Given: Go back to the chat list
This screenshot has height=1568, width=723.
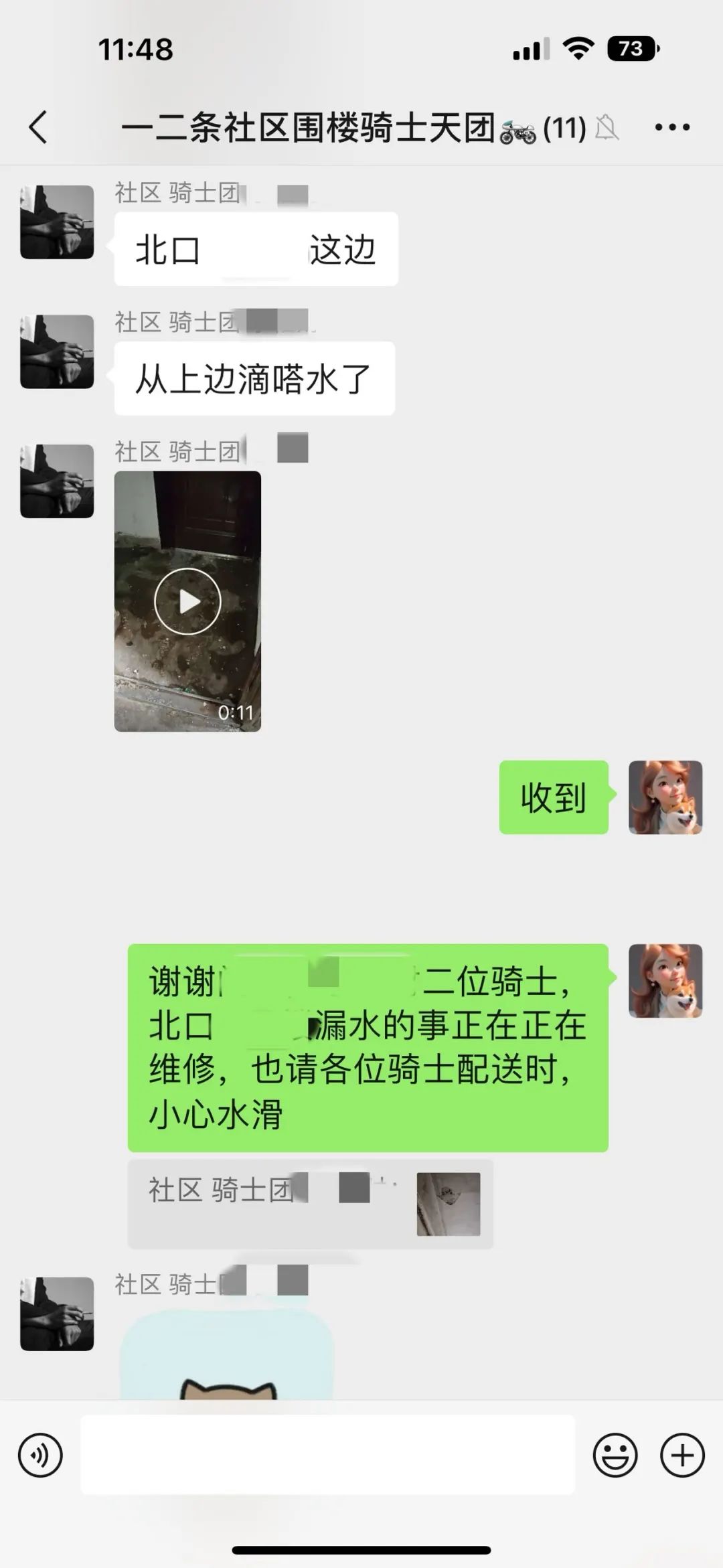Looking at the screenshot, I should (39, 127).
